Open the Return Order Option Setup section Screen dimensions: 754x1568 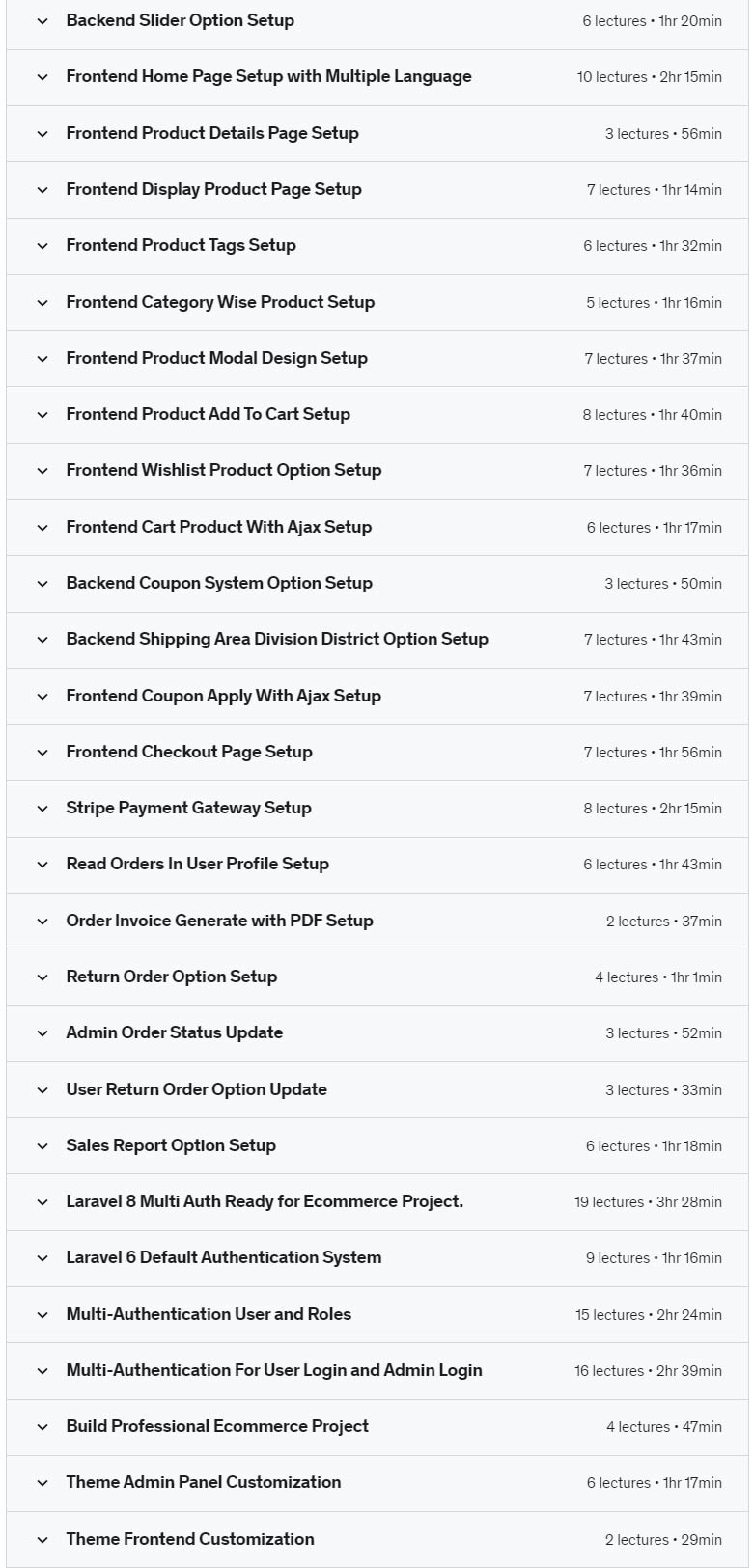tap(377, 977)
